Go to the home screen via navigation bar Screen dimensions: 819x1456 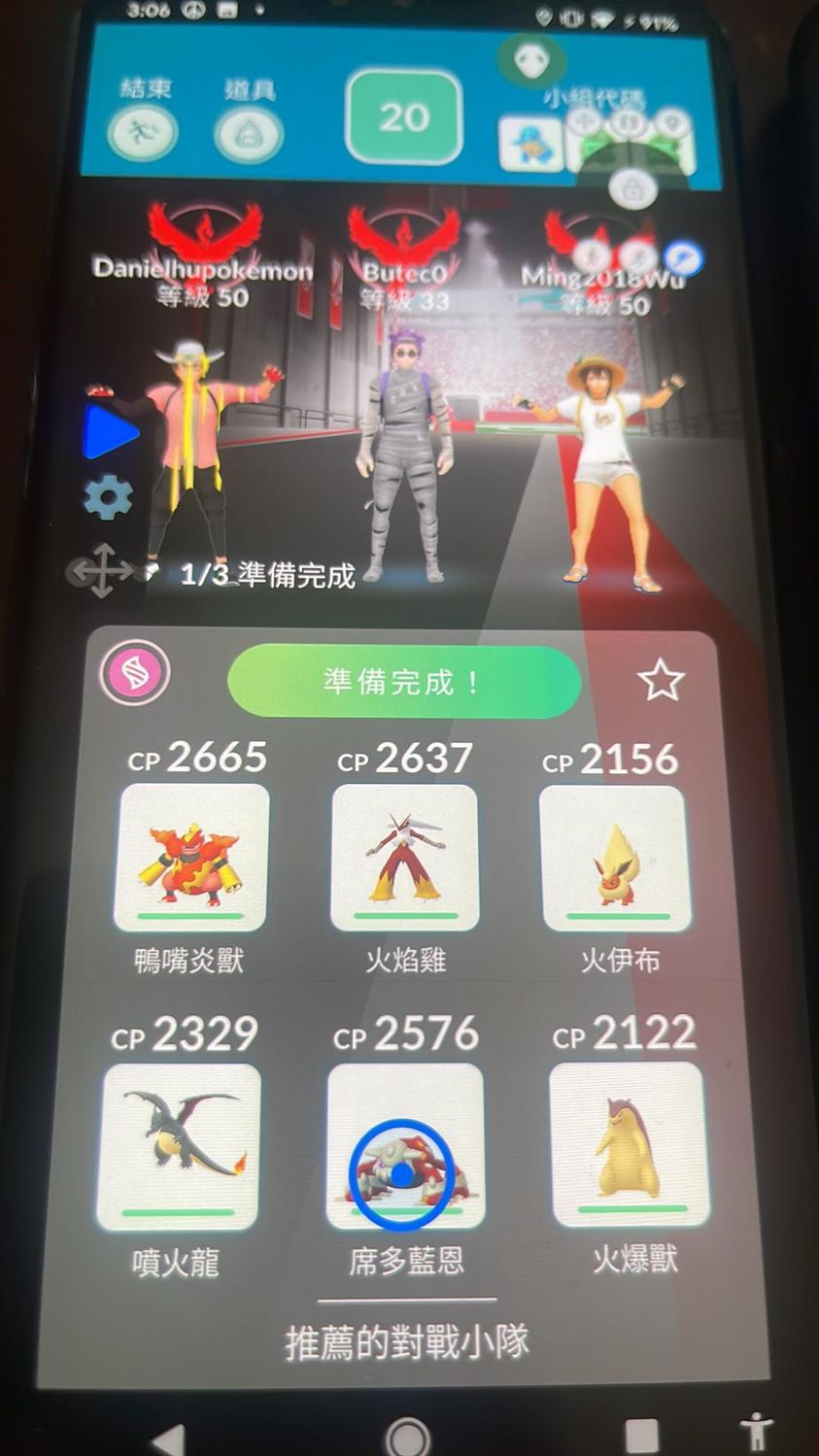tap(407, 1438)
